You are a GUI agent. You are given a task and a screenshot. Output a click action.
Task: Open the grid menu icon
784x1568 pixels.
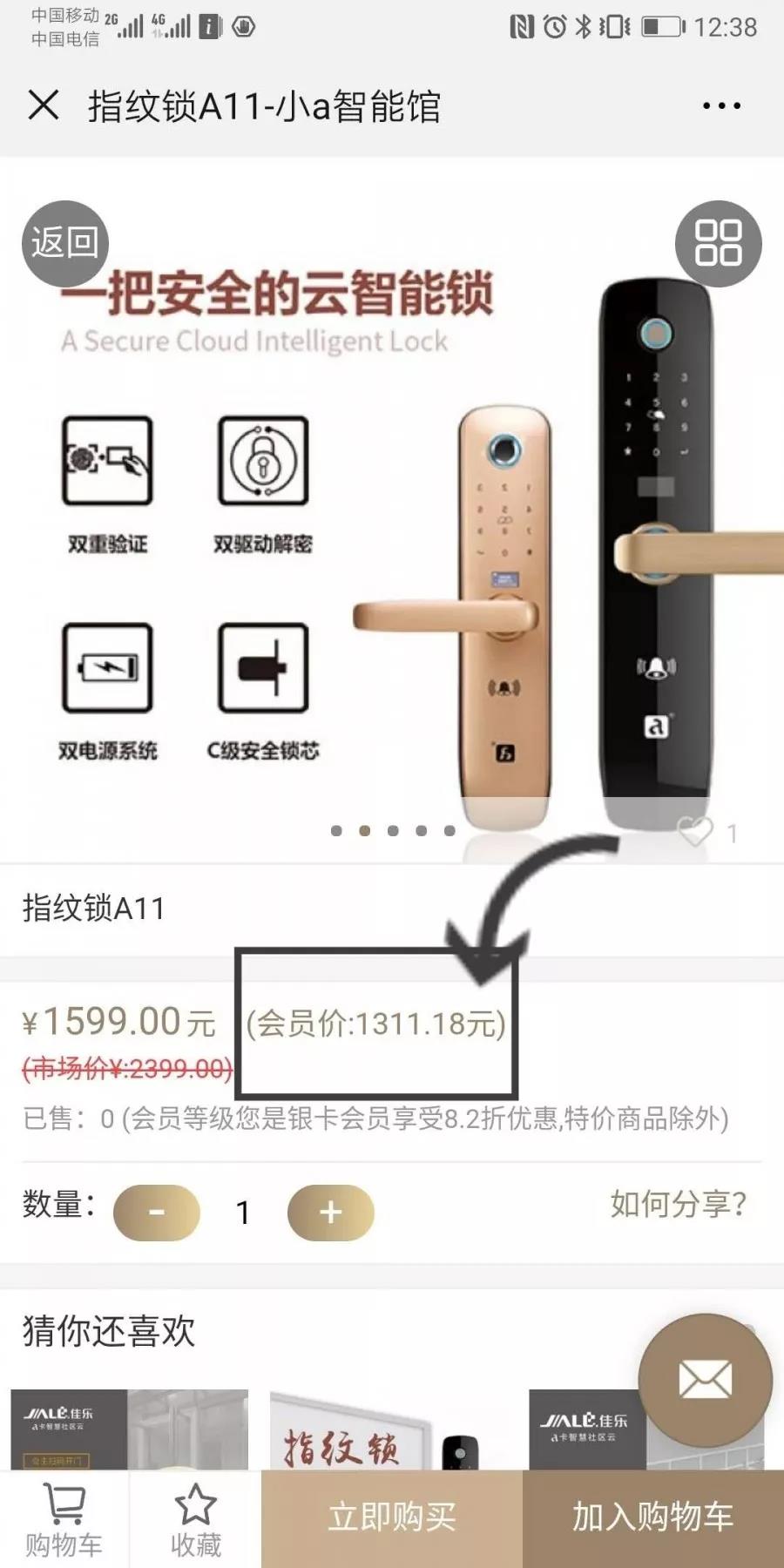[x=718, y=243]
